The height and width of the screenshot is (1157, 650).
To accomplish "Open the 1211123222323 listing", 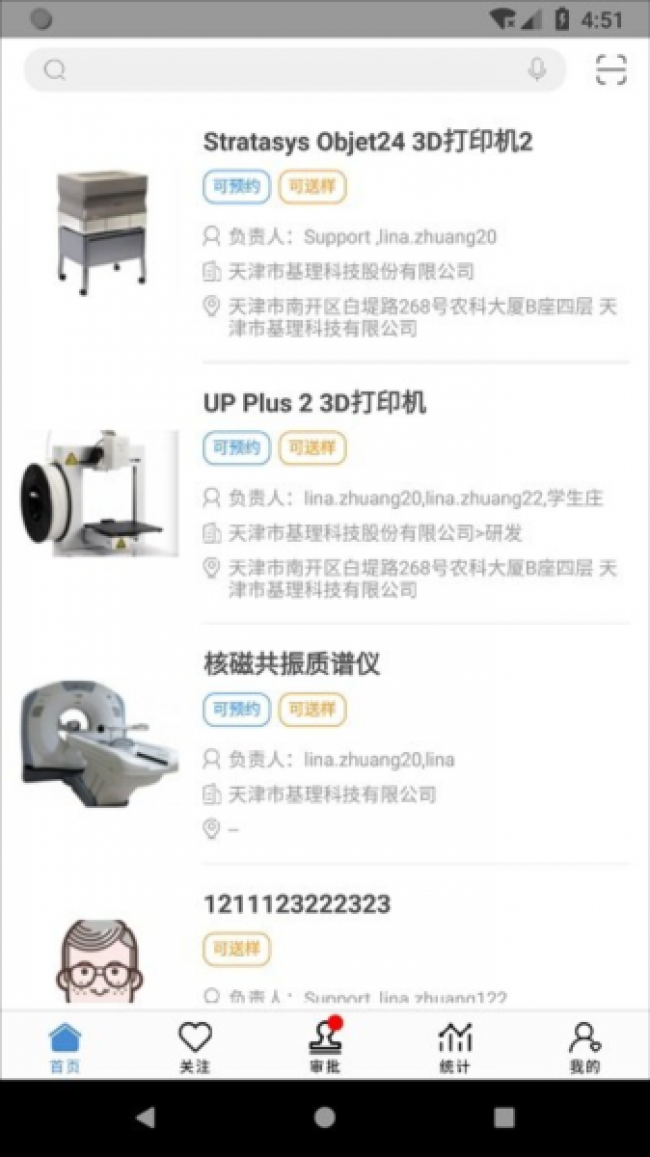I will point(297,905).
